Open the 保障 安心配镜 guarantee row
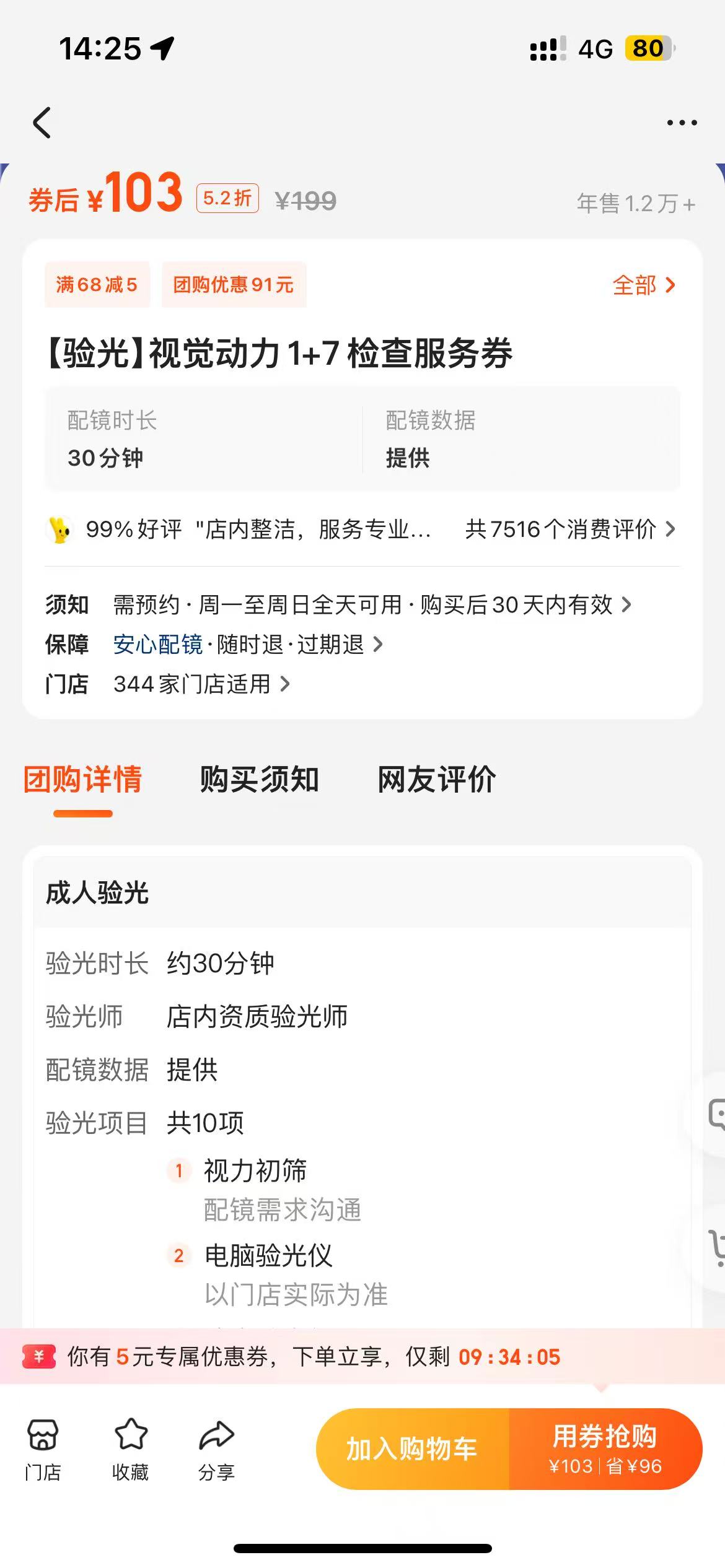The height and width of the screenshot is (1568, 725). coord(214,645)
